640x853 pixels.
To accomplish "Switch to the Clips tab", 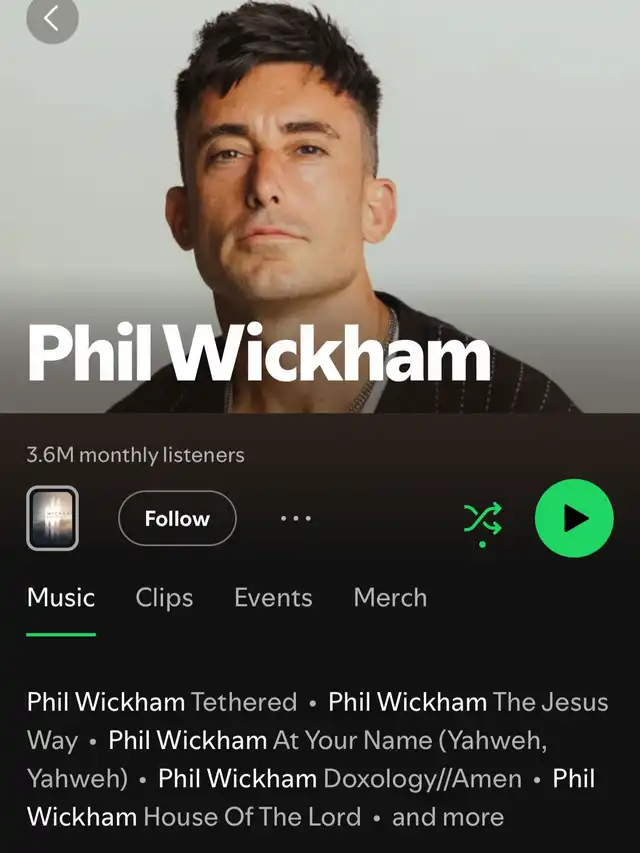I will [164, 598].
